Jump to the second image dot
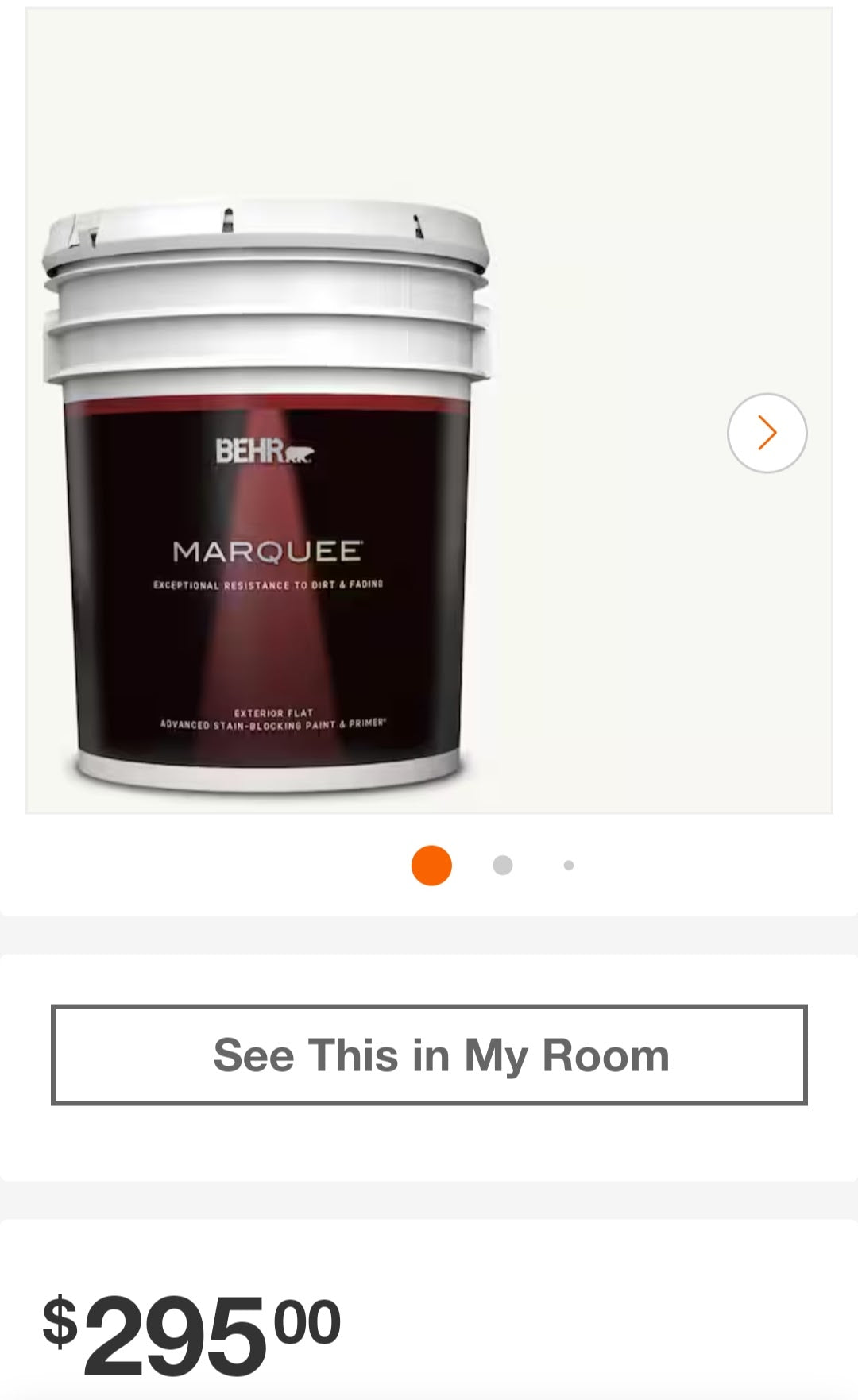 coord(502,865)
